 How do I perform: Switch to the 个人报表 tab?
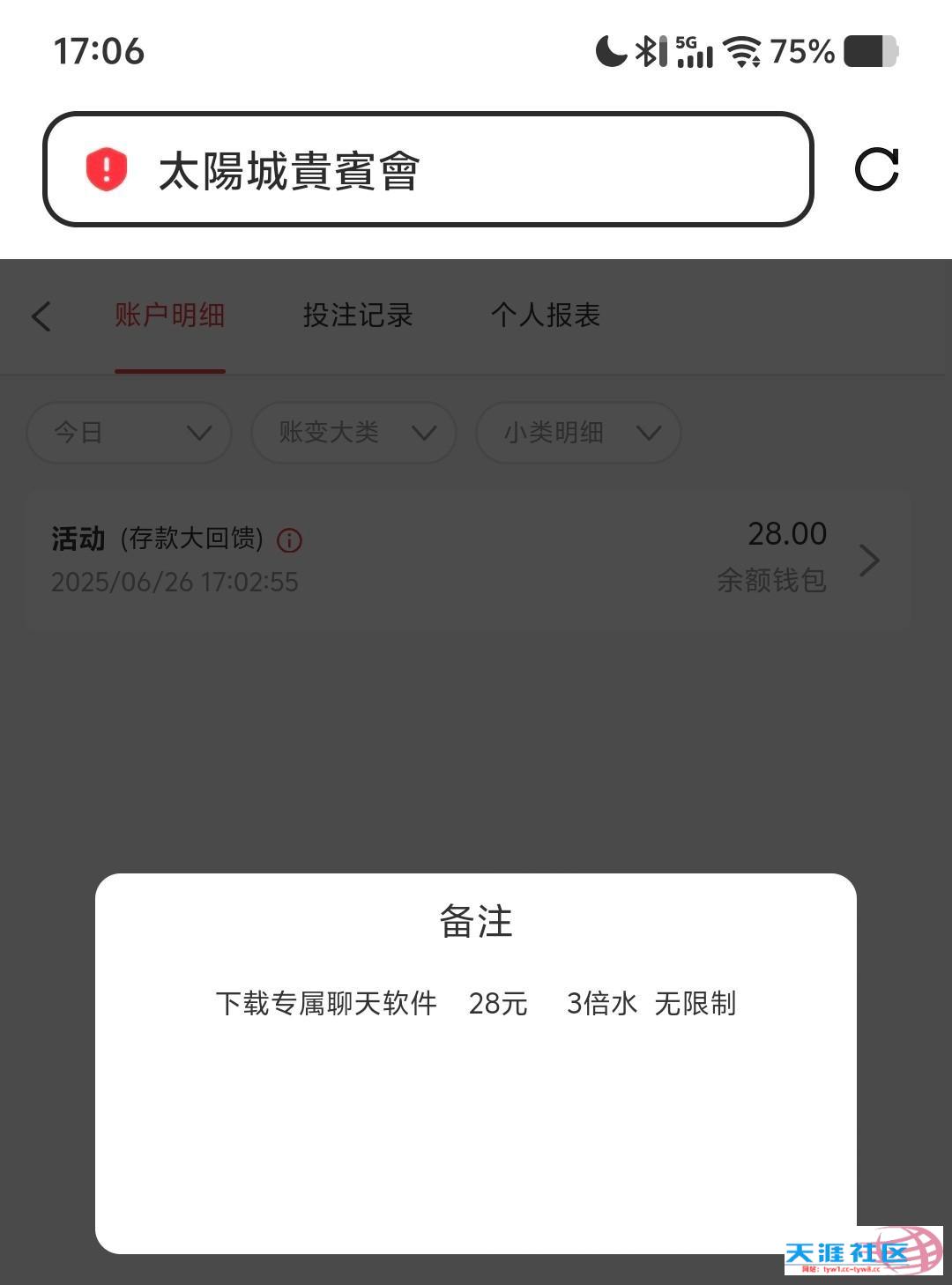point(546,316)
